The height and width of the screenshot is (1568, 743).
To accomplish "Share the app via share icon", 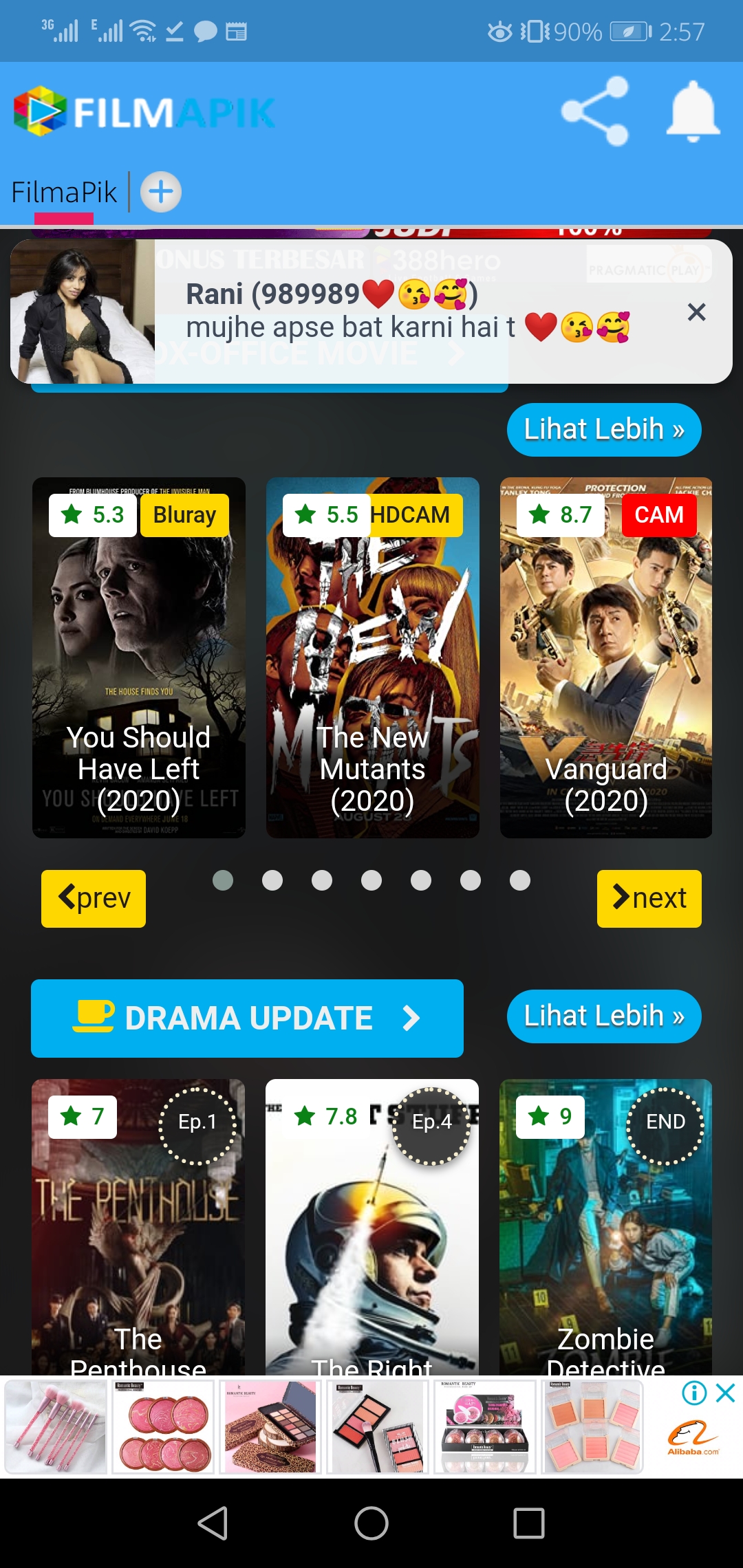I will click(595, 111).
